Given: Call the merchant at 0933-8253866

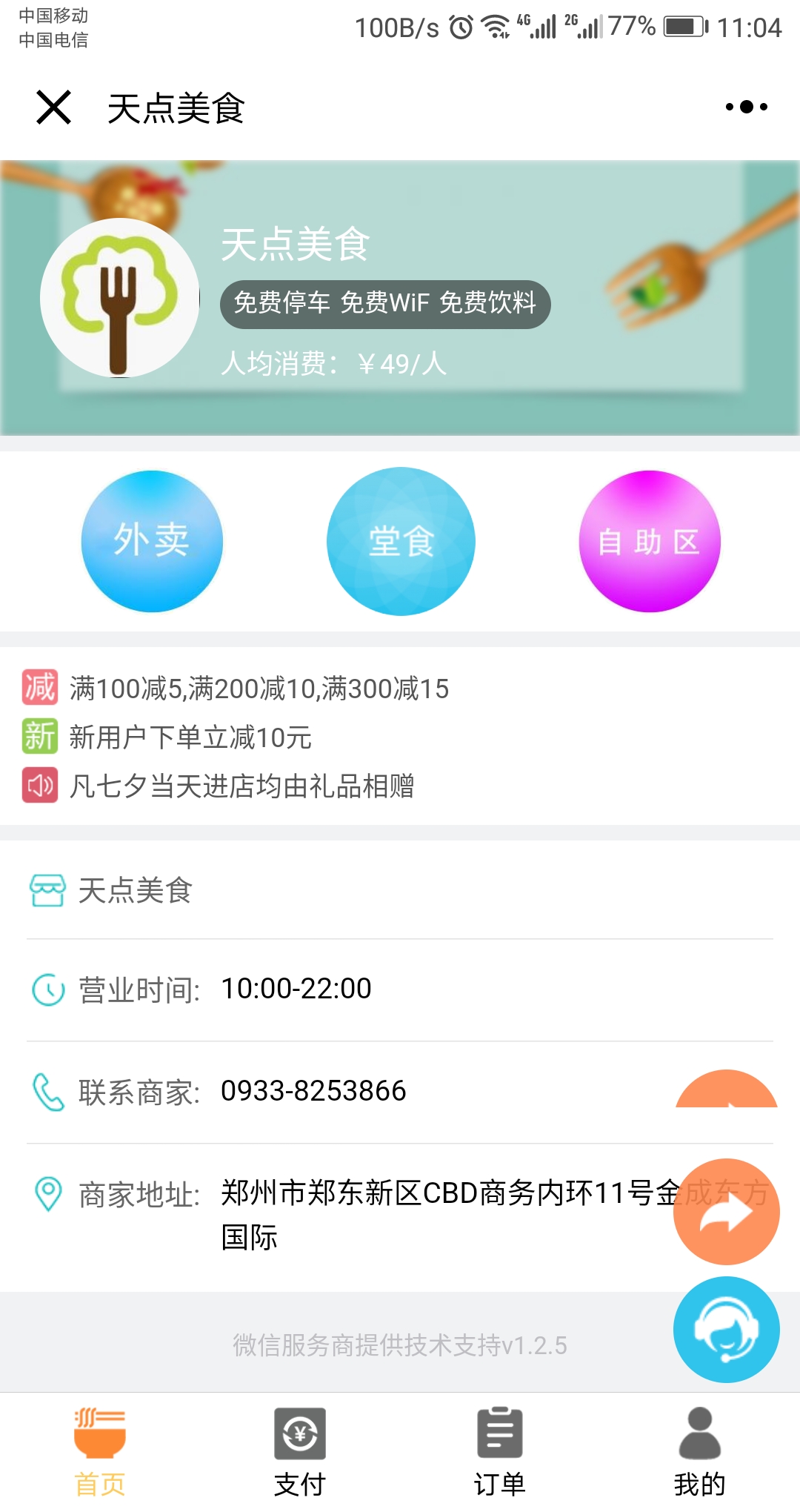Looking at the screenshot, I should pyautogui.click(x=313, y=1091).
